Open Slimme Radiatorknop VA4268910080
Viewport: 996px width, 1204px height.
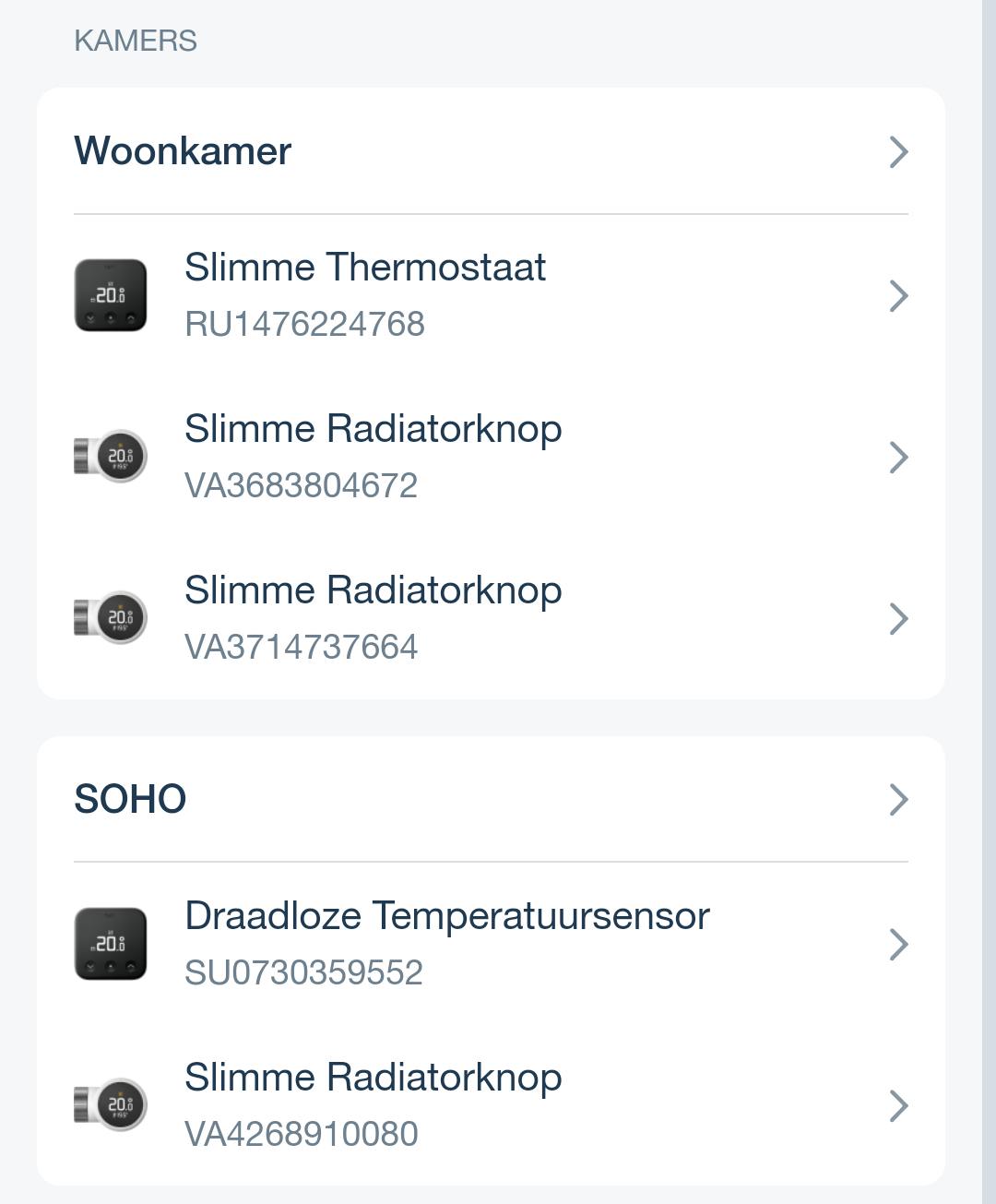click(x=491, y=1105)
